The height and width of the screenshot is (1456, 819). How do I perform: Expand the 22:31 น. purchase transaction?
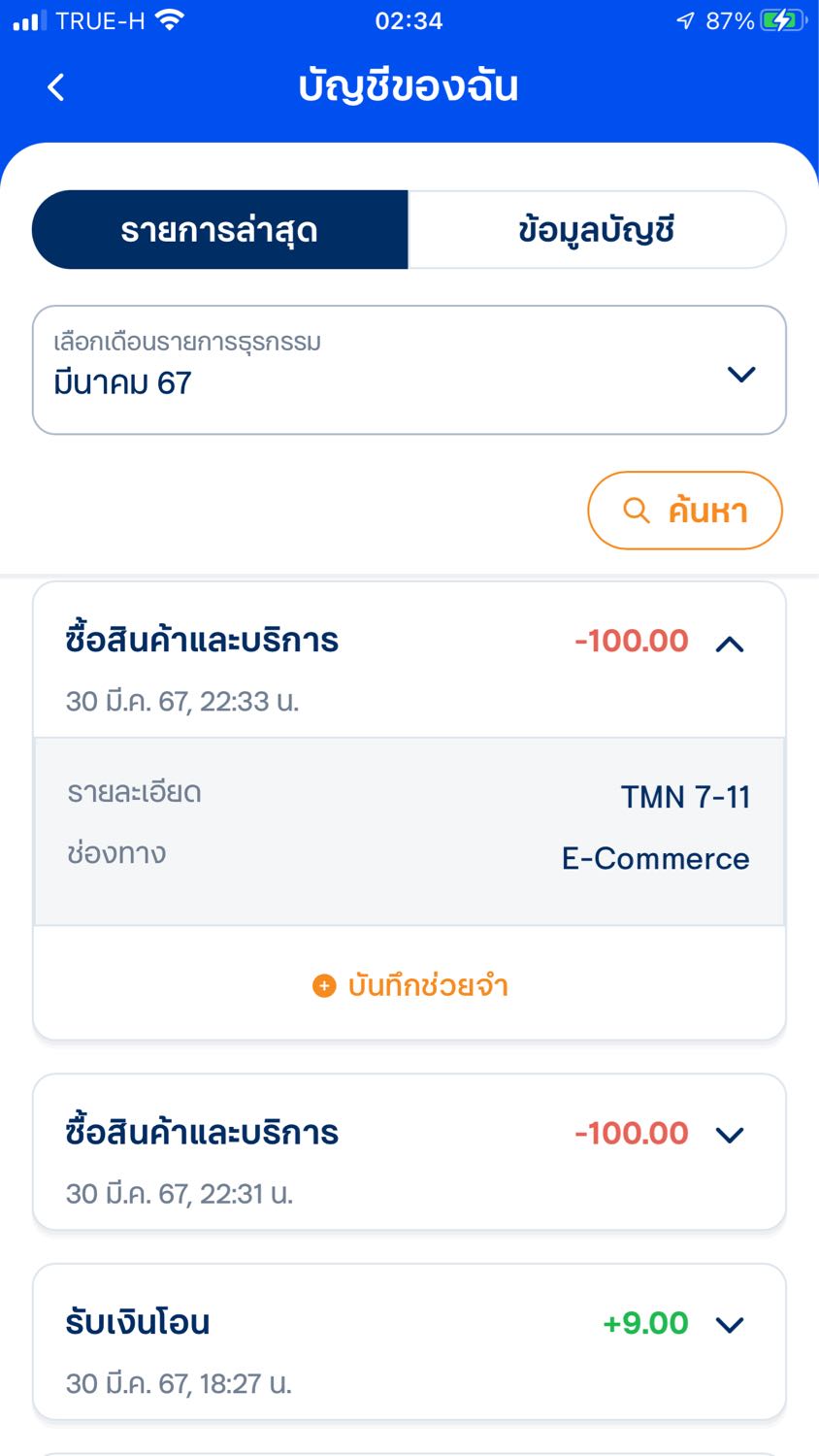[x=730, y=1135]
